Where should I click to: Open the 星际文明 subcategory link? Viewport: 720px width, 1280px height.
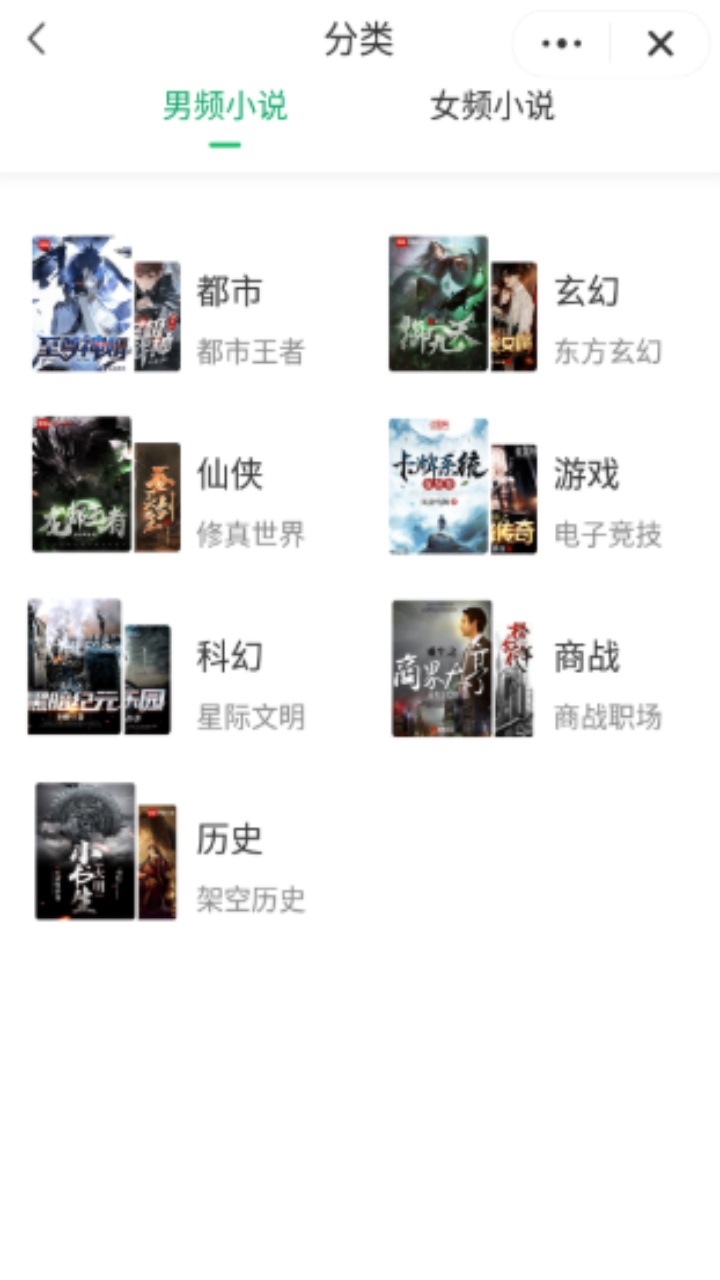[x=250, y=717]
